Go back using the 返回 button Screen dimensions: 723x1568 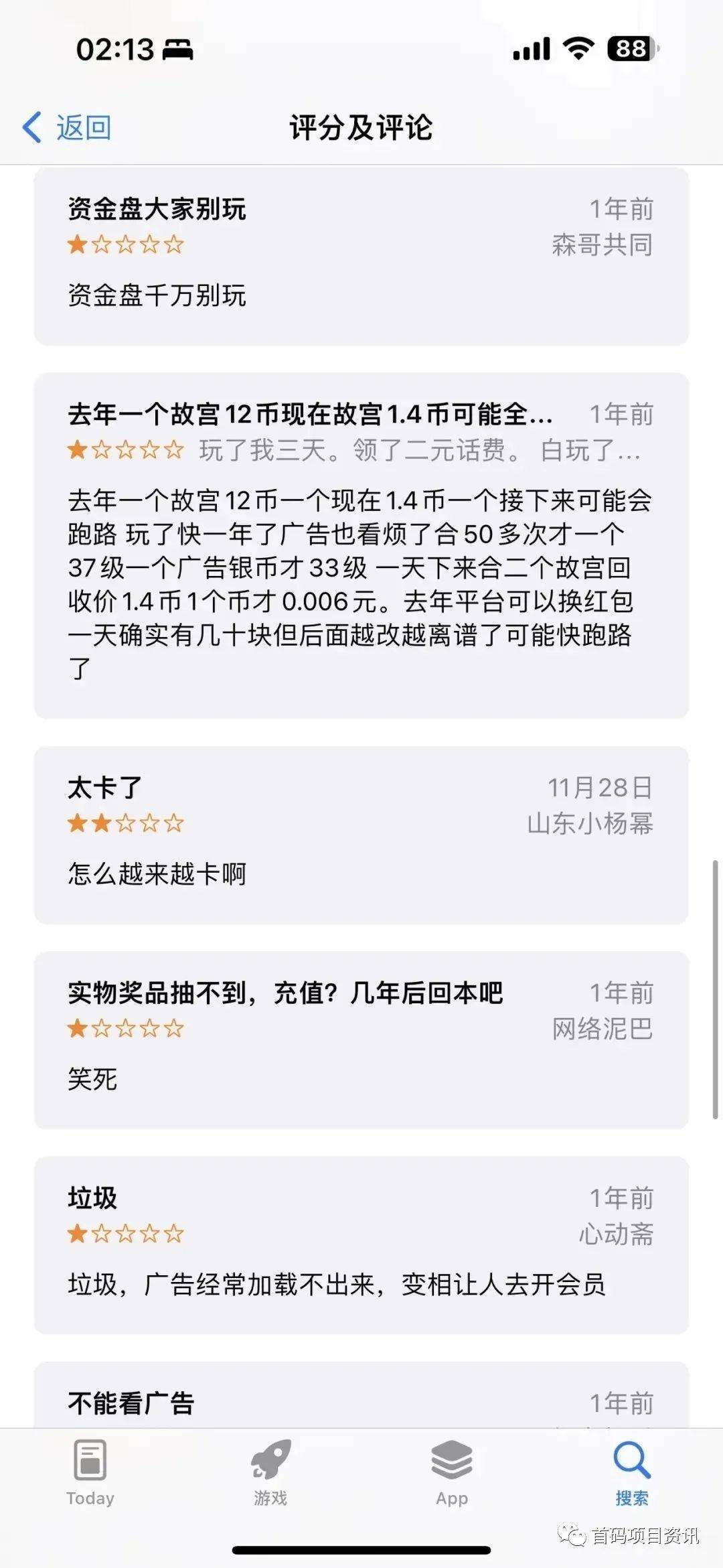pyautogui.click(x=68, y=127)
